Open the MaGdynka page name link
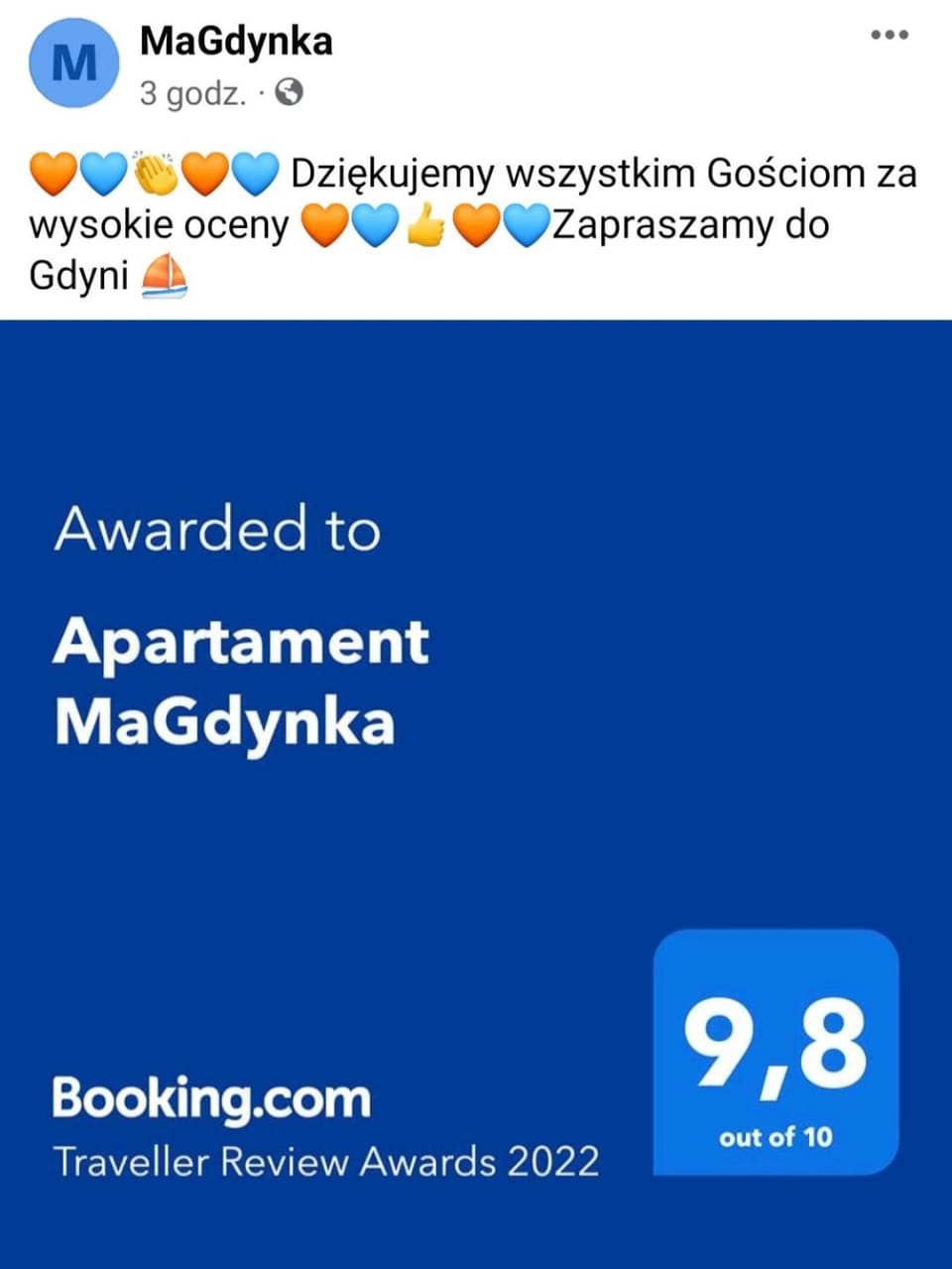The image size is (952, 1269). (236, 41)
